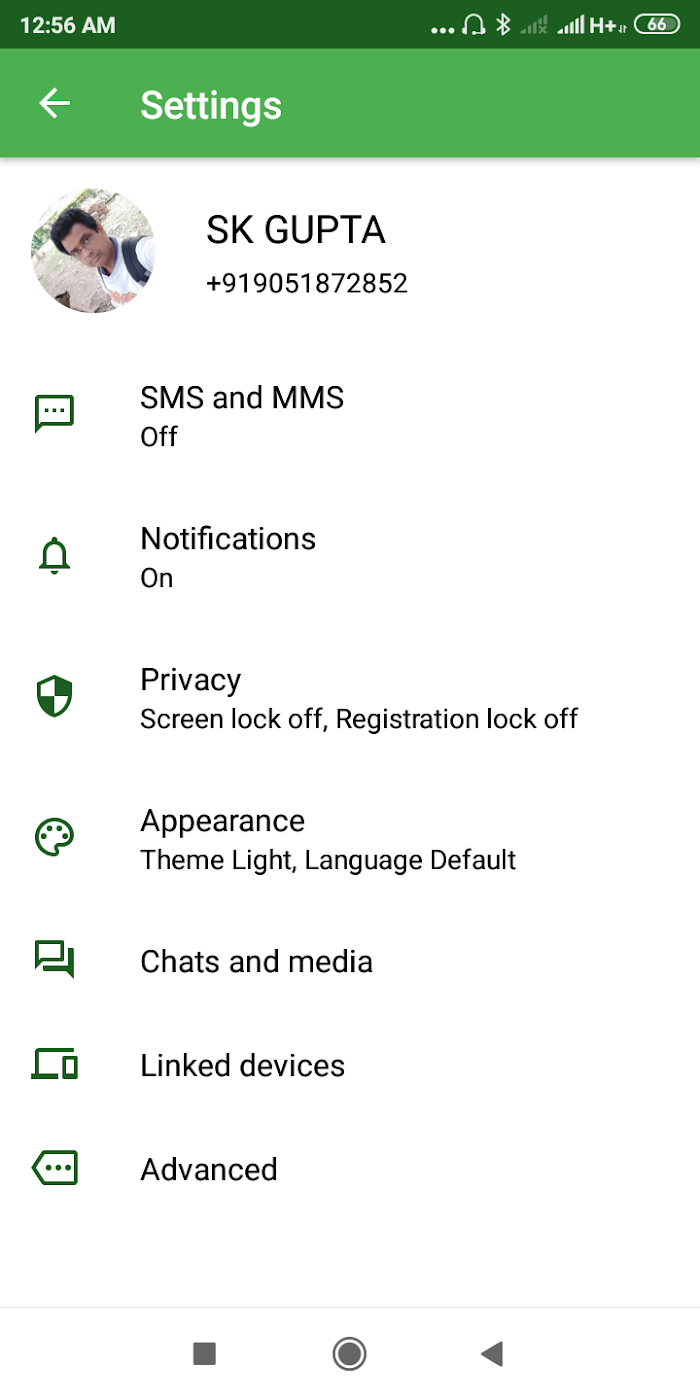700x1400 pixels.
Task: Open Appearance settings
Action: pyautogui.click(x=350, y=838)
